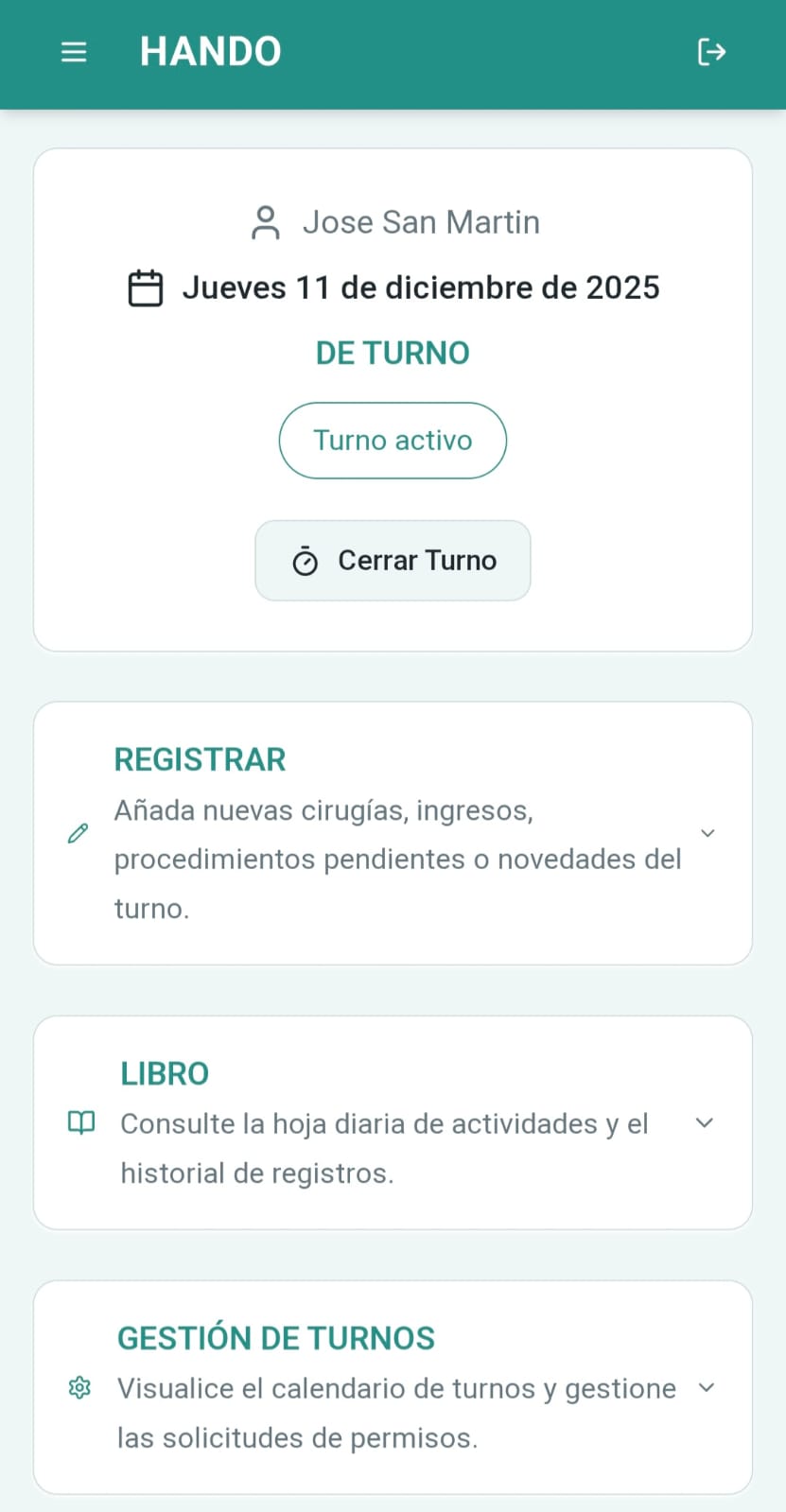
Task: Open the hamburger navigation menu
Action: [x=73, y=52]
